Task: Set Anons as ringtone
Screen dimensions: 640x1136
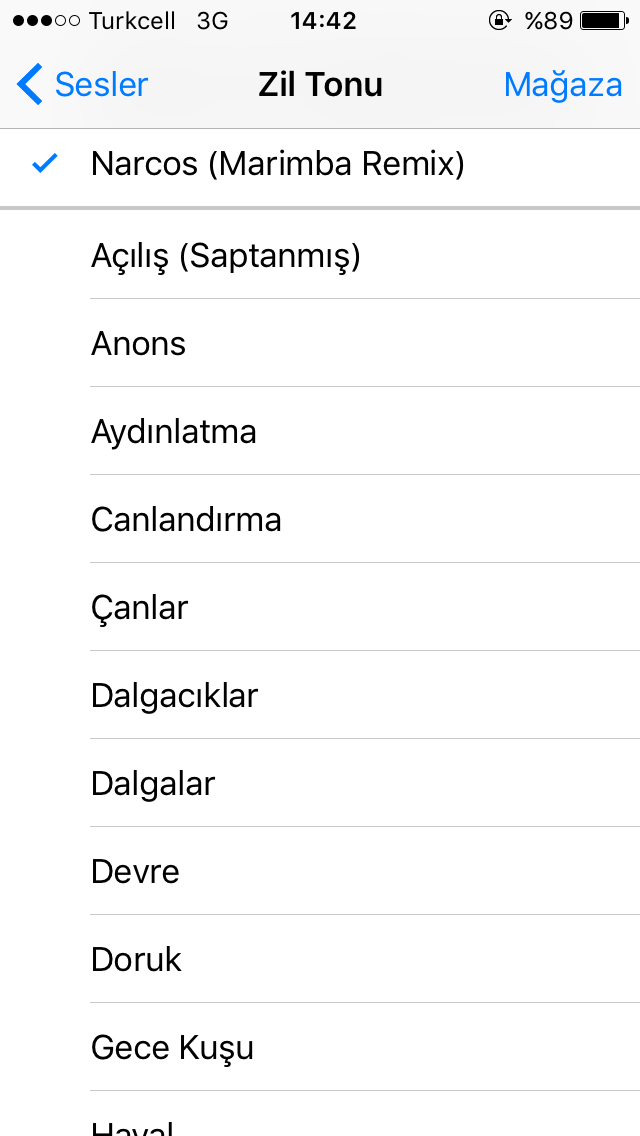Action: [320, 343]
